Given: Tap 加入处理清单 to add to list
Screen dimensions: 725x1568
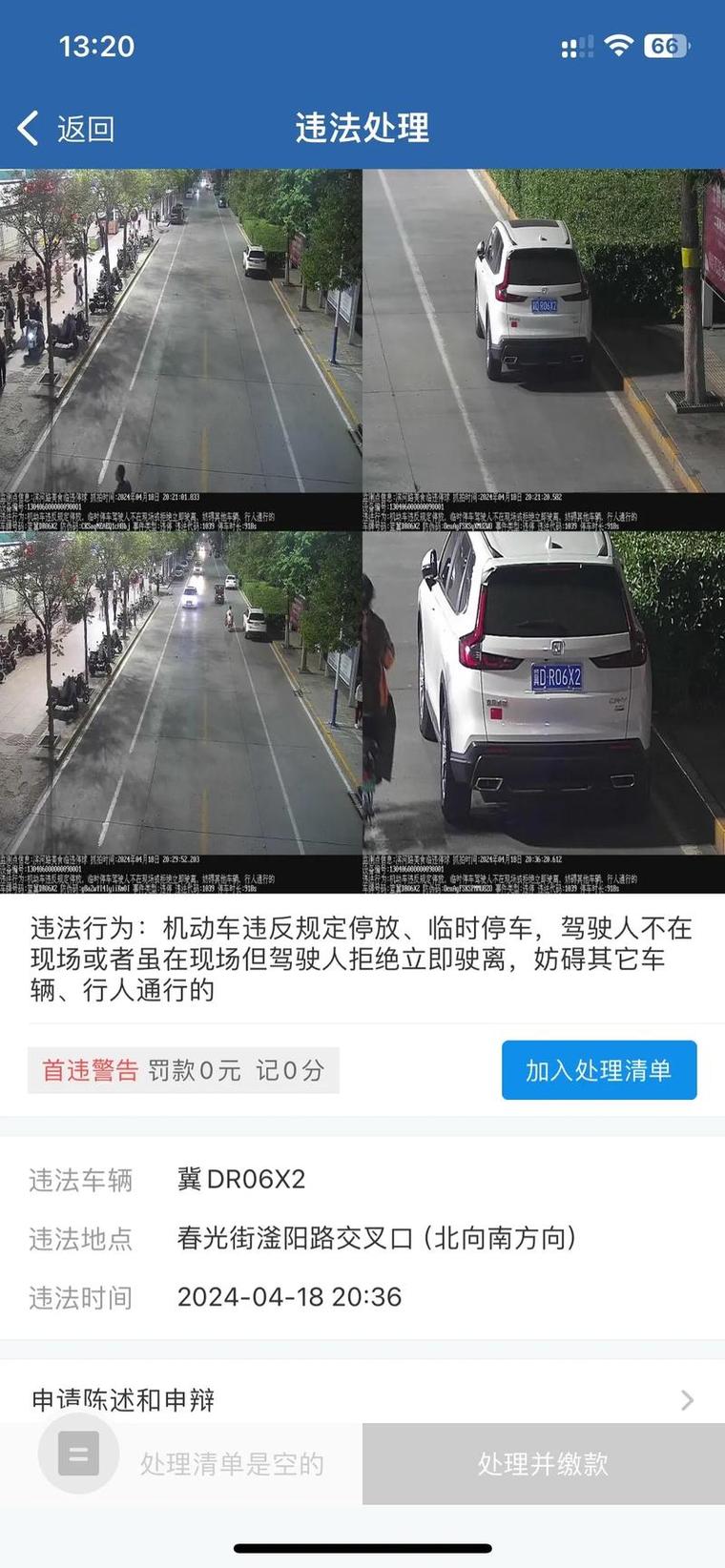Looking at the screenshot, I should 599,1070.
